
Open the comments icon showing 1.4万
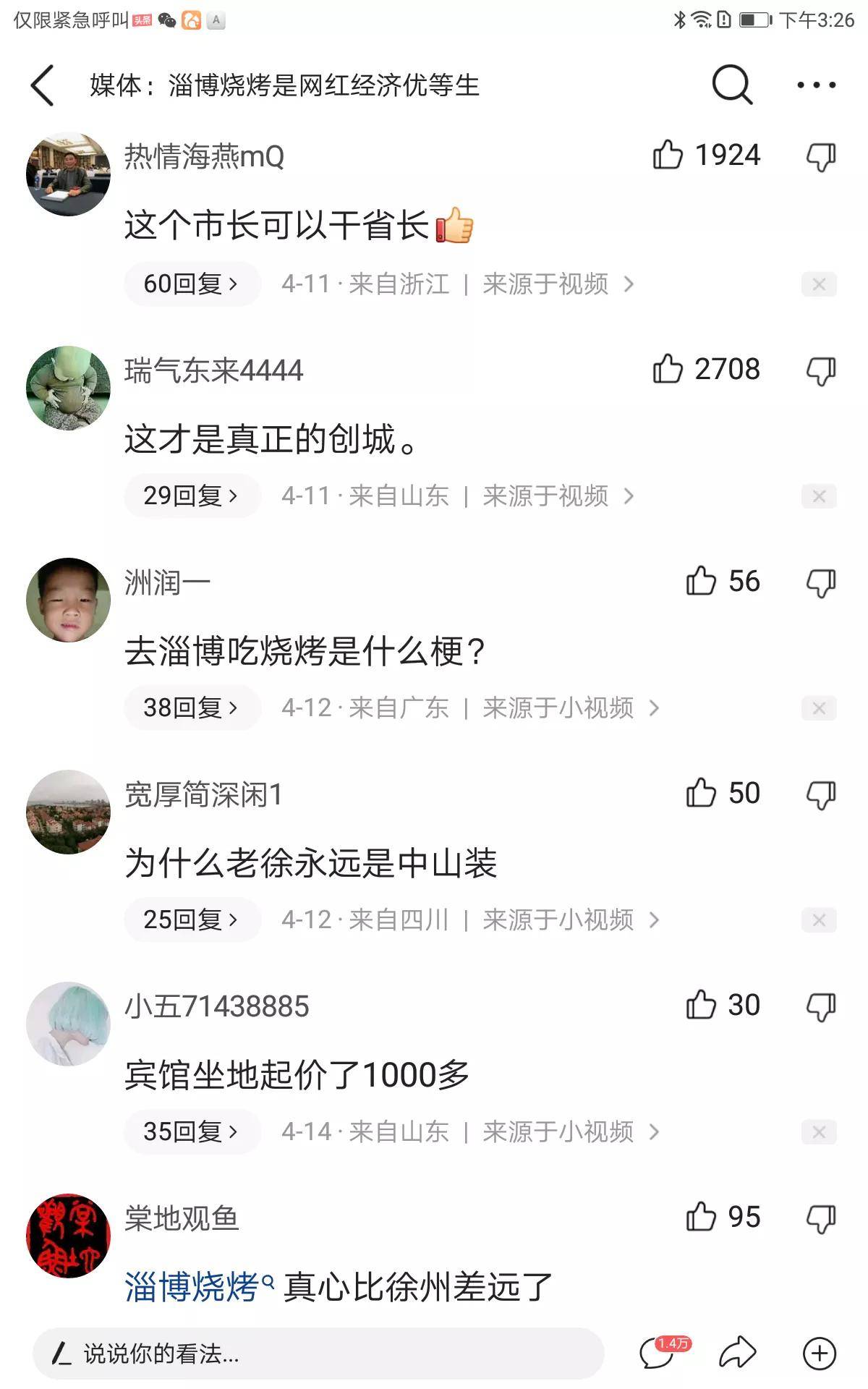(x=658, y=1353)
